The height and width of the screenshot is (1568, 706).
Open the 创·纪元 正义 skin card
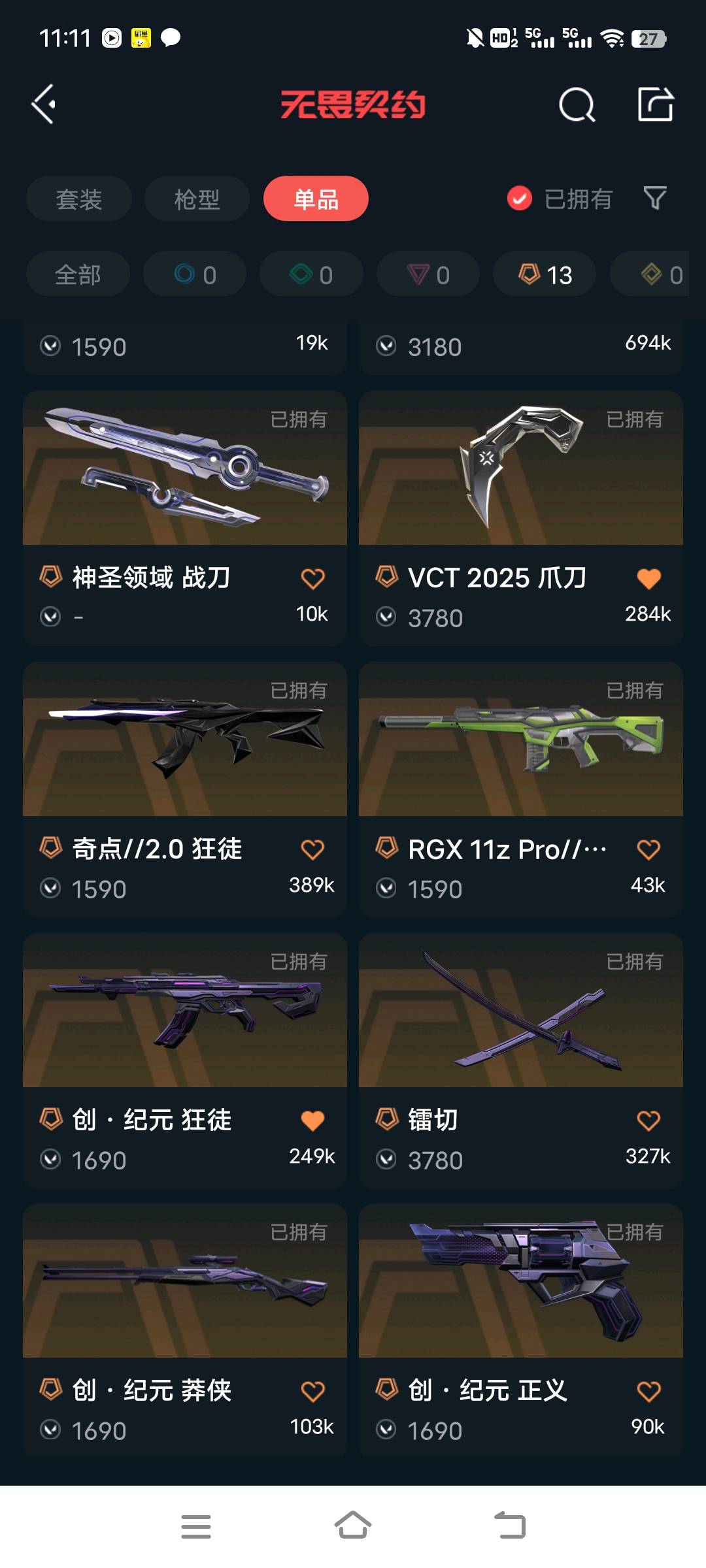[520, 1281]
